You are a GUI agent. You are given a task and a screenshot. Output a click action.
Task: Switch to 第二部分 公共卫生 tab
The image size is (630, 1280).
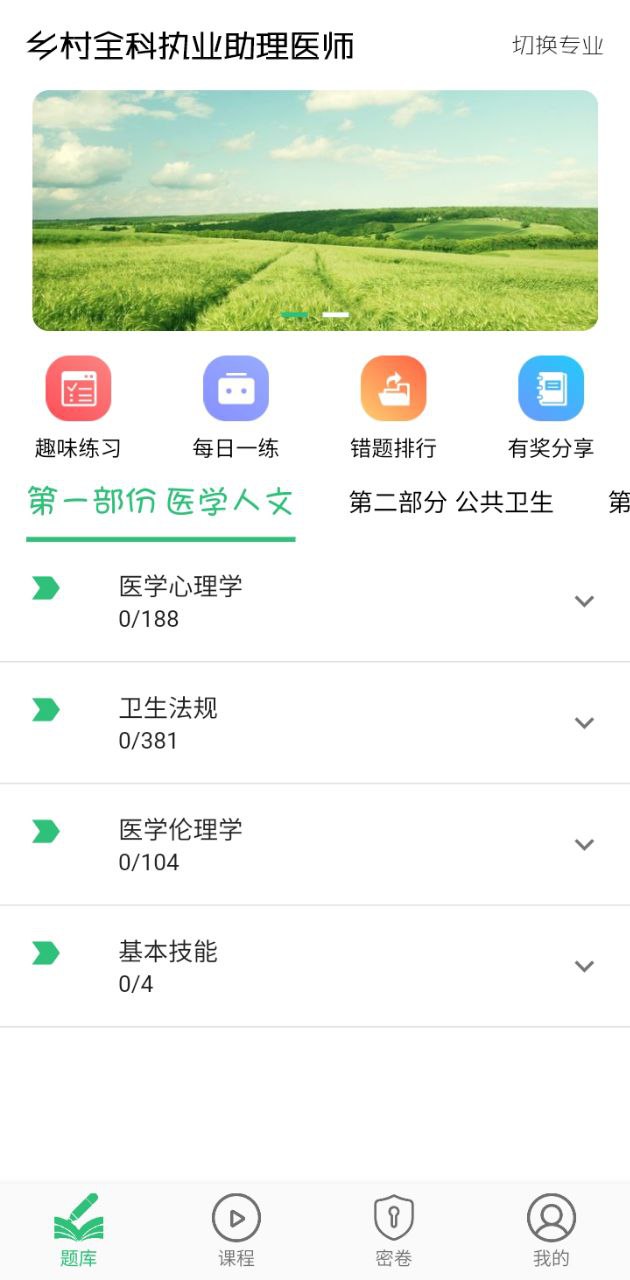(450, 502)
